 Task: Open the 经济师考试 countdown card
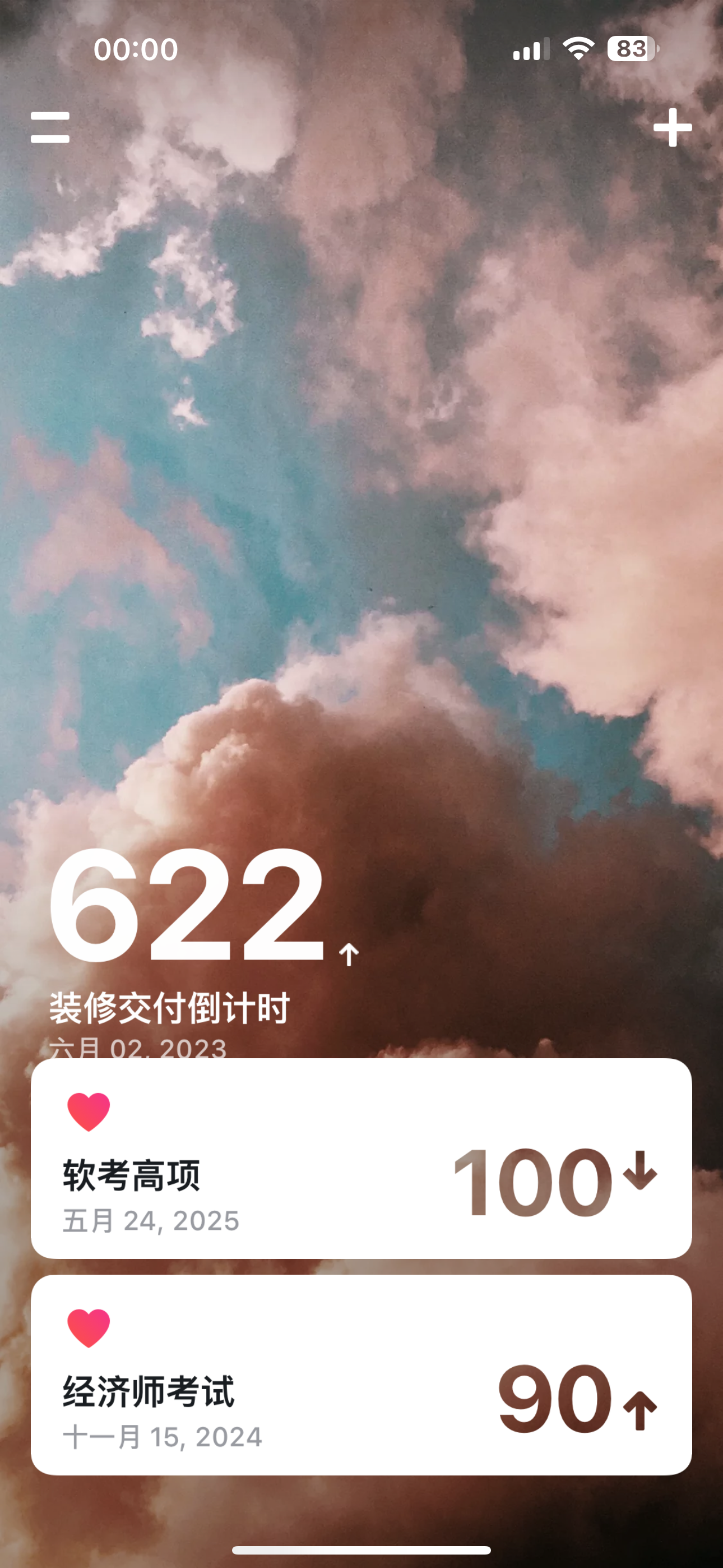coord(361,1375)
